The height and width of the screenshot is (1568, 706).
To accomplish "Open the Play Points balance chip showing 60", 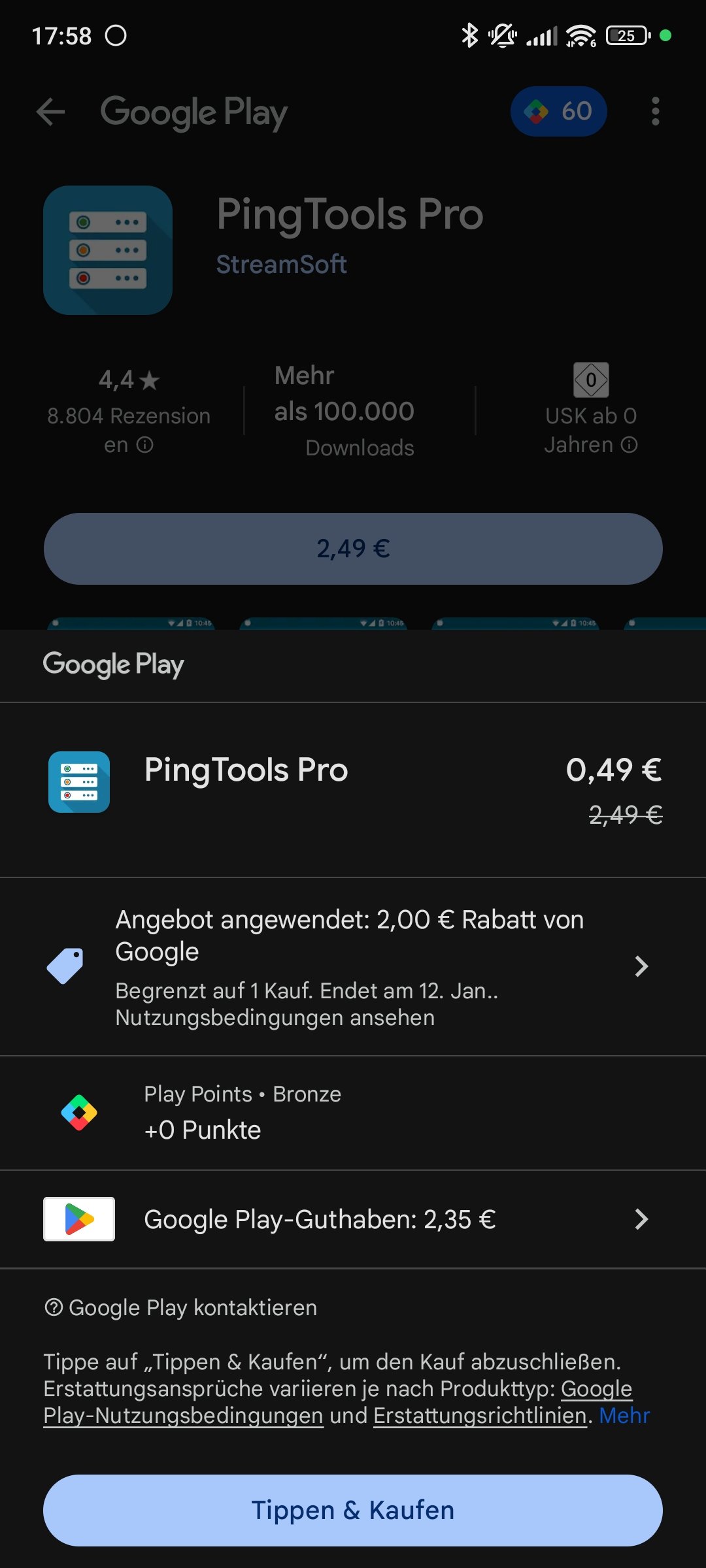I will coord(558,112).
